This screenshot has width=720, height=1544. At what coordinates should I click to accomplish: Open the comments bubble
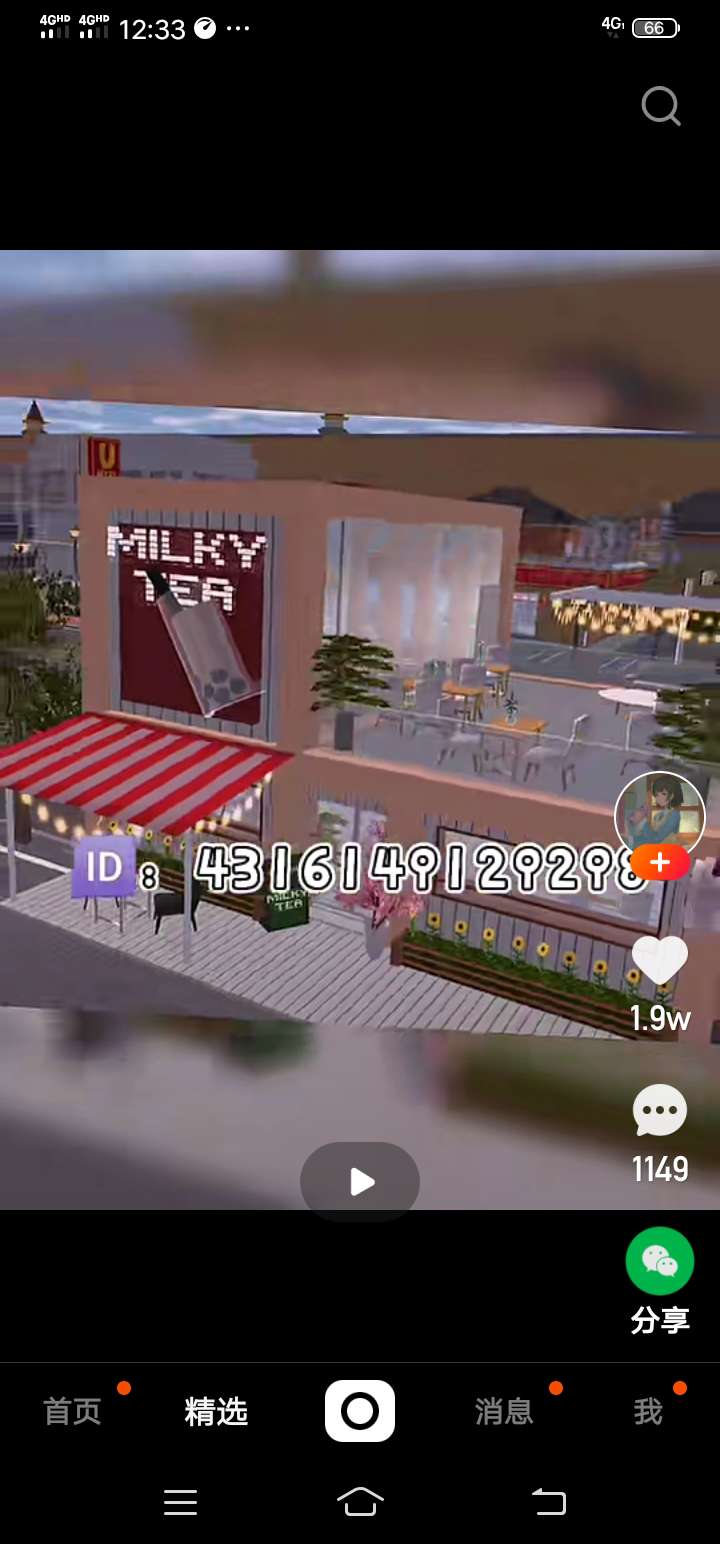[x=660, y=1111]
